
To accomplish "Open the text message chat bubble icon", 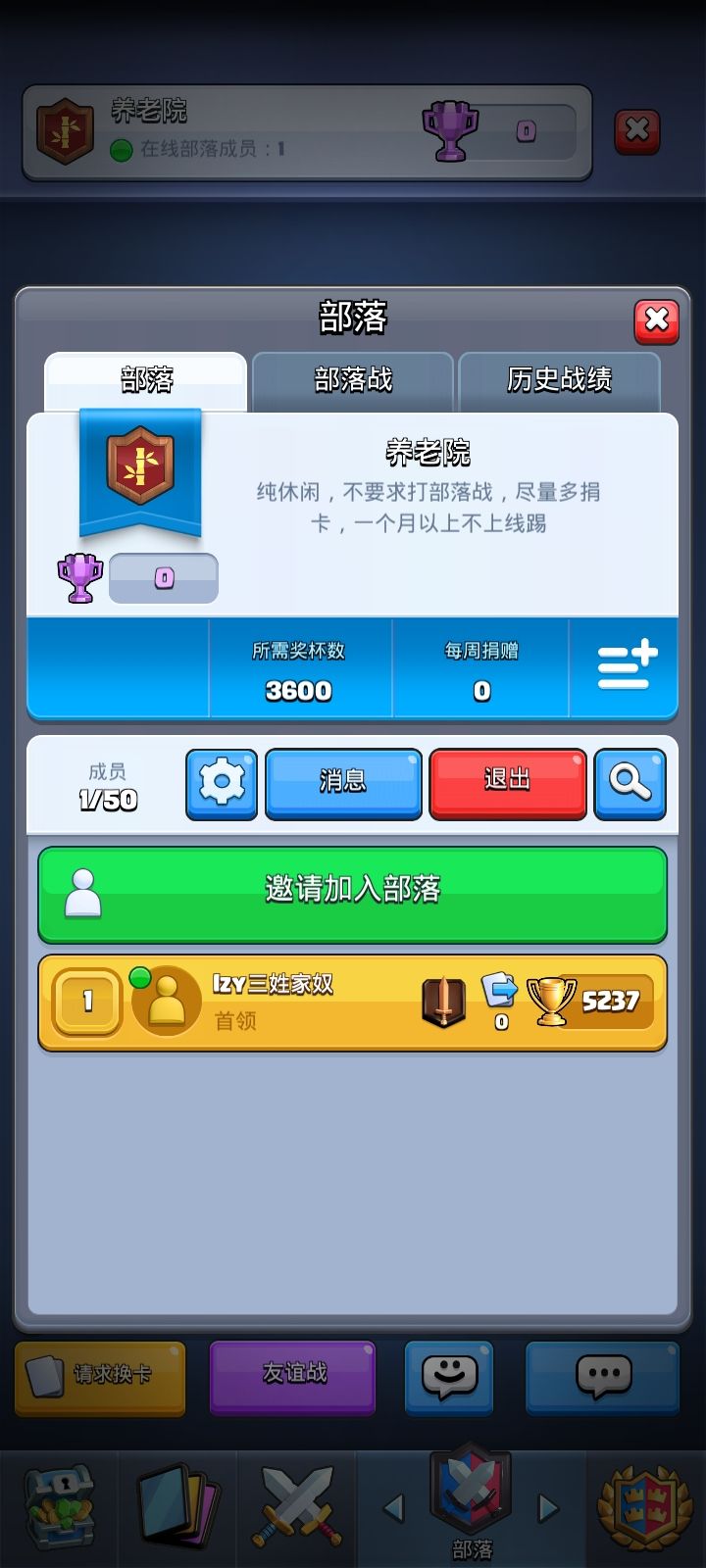I will [602, 1378].
